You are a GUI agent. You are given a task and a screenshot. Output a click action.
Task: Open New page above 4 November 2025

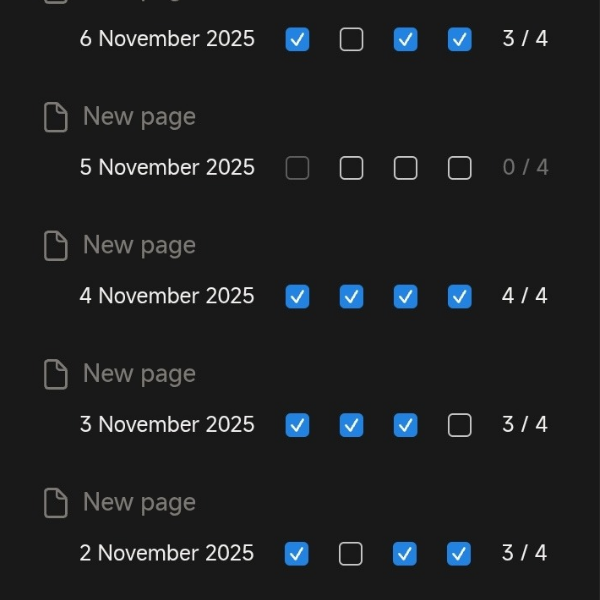tap(138, 245)
